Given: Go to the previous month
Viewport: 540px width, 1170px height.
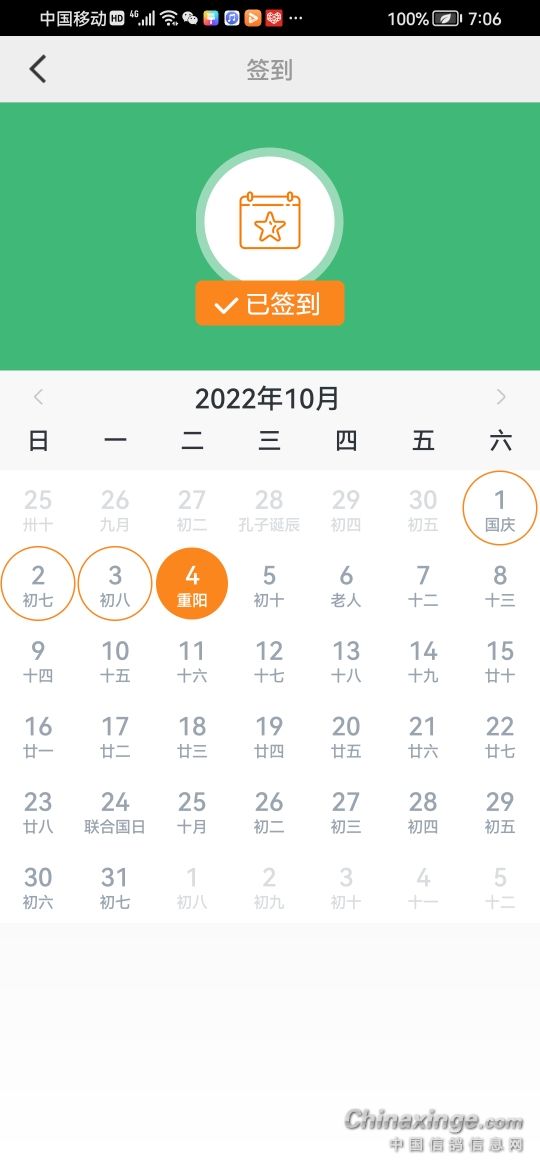Looking at the screenshot, I should [x=39, y=398].
